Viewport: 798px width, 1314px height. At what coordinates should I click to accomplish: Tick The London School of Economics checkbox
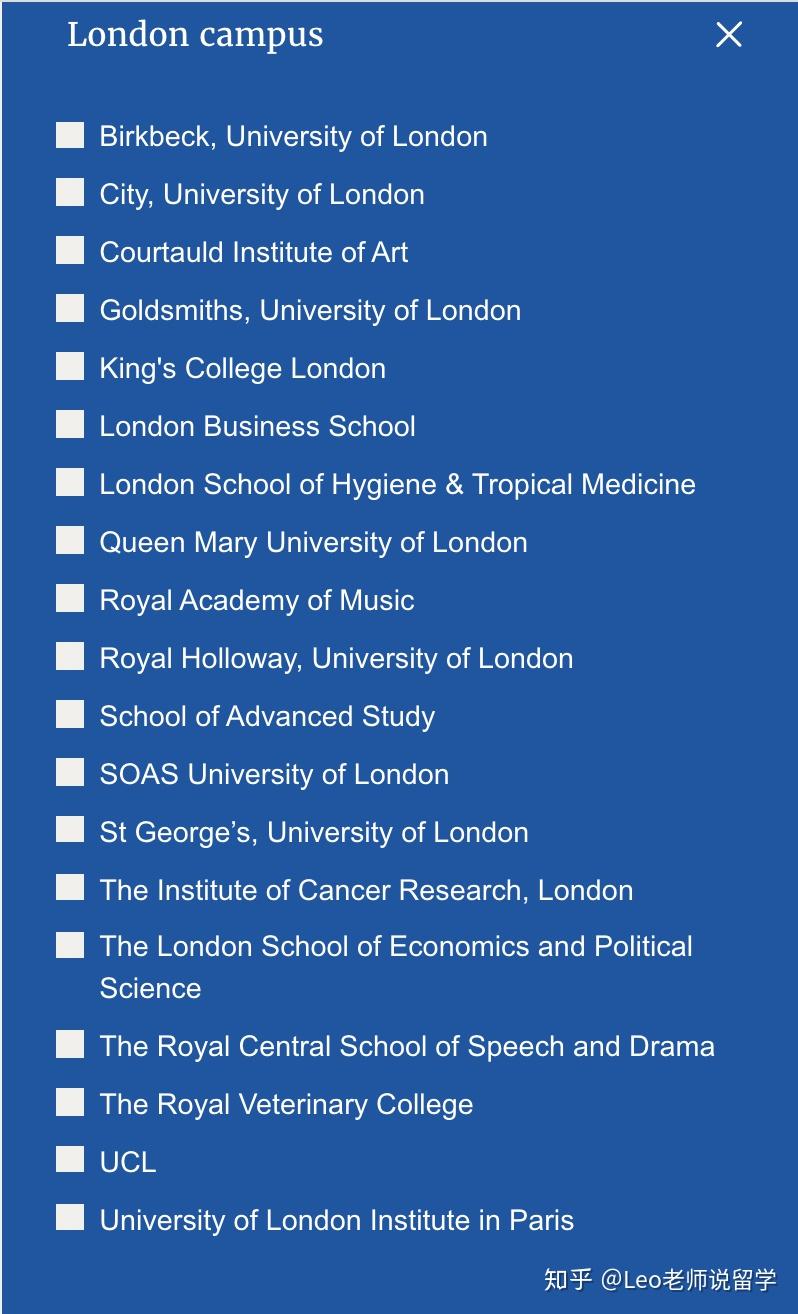click(x=70, y=946)
